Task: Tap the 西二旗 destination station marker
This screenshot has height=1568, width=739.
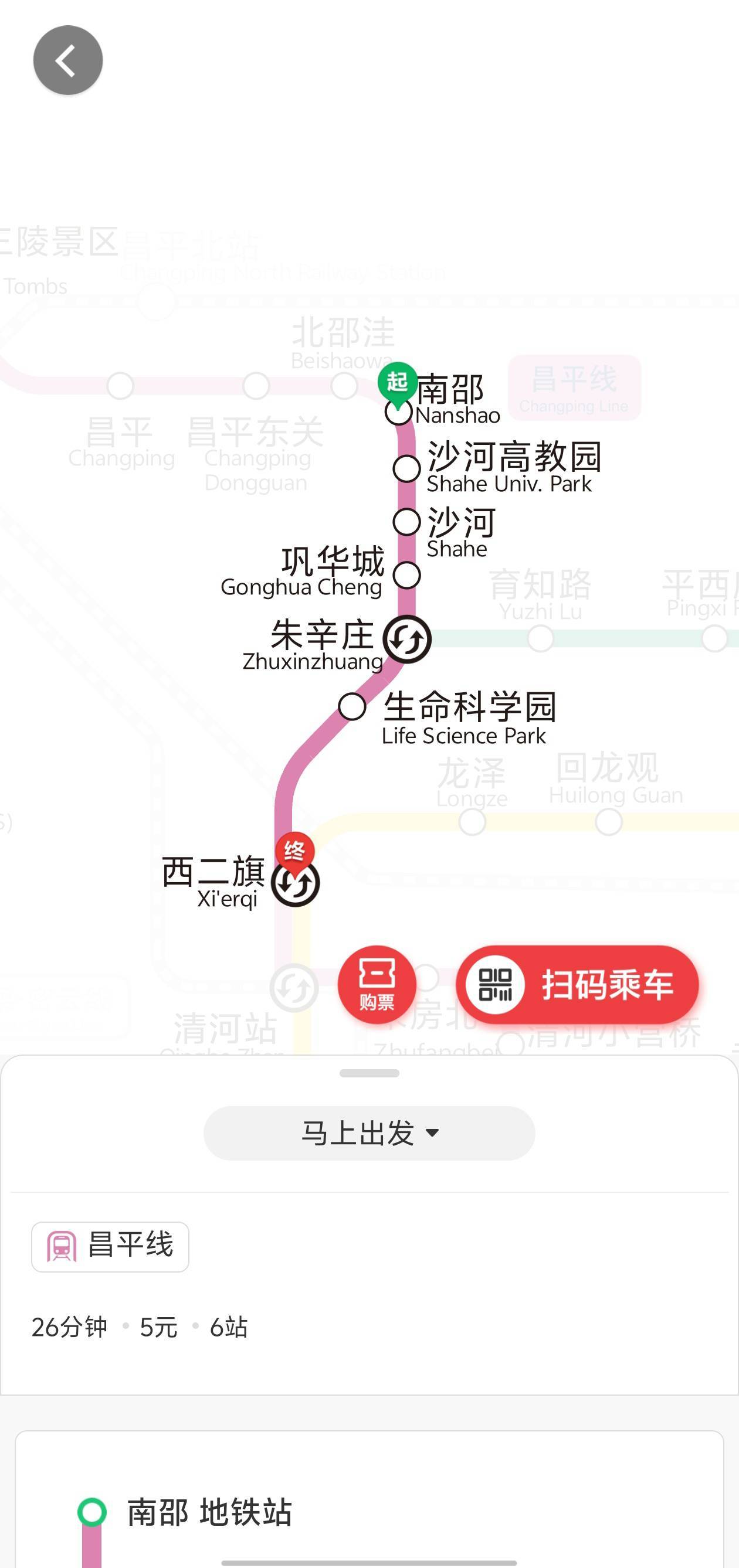Action: click(296, 883)
